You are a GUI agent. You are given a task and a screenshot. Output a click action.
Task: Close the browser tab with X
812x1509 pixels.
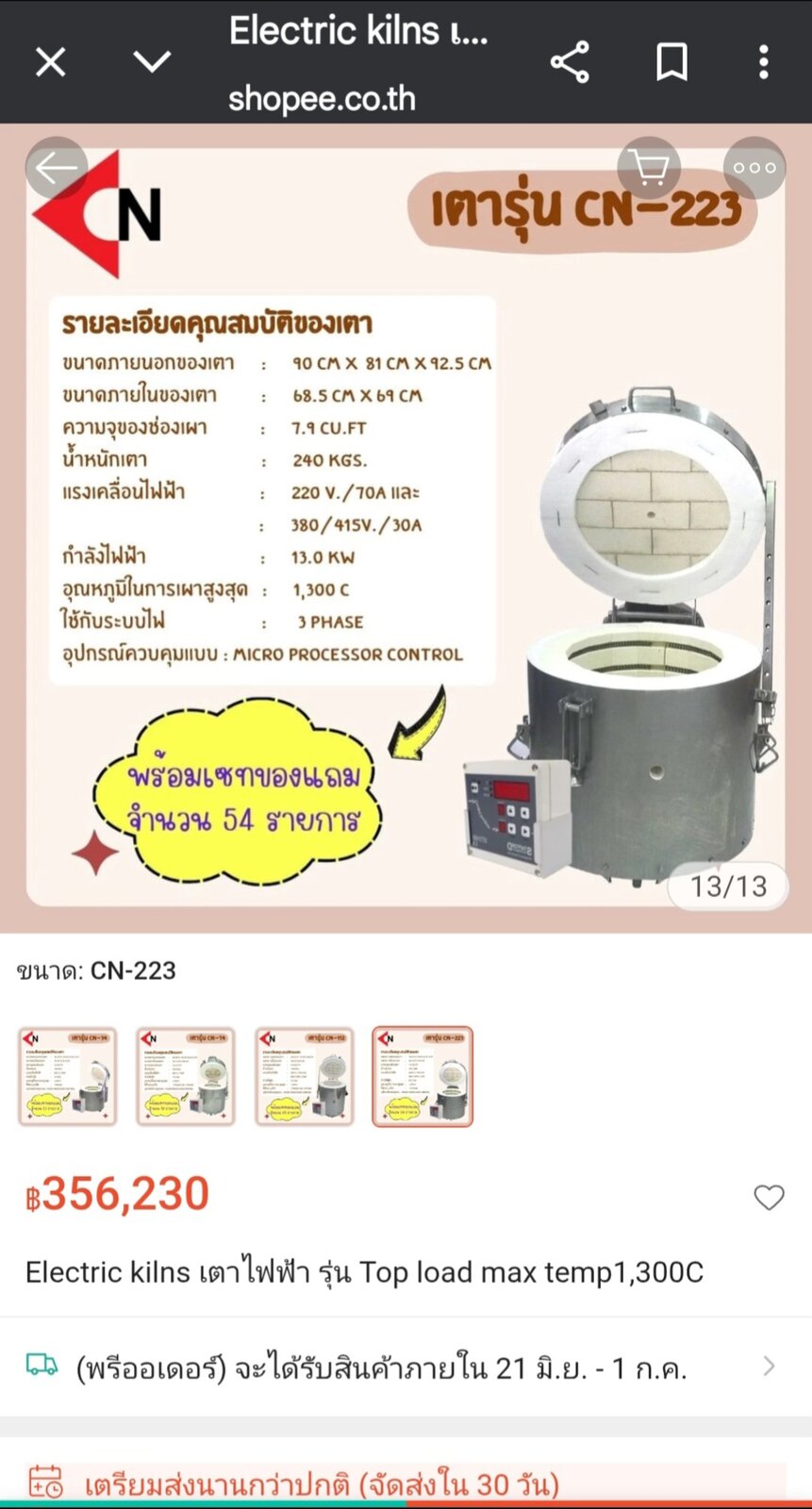click(50, 63)
